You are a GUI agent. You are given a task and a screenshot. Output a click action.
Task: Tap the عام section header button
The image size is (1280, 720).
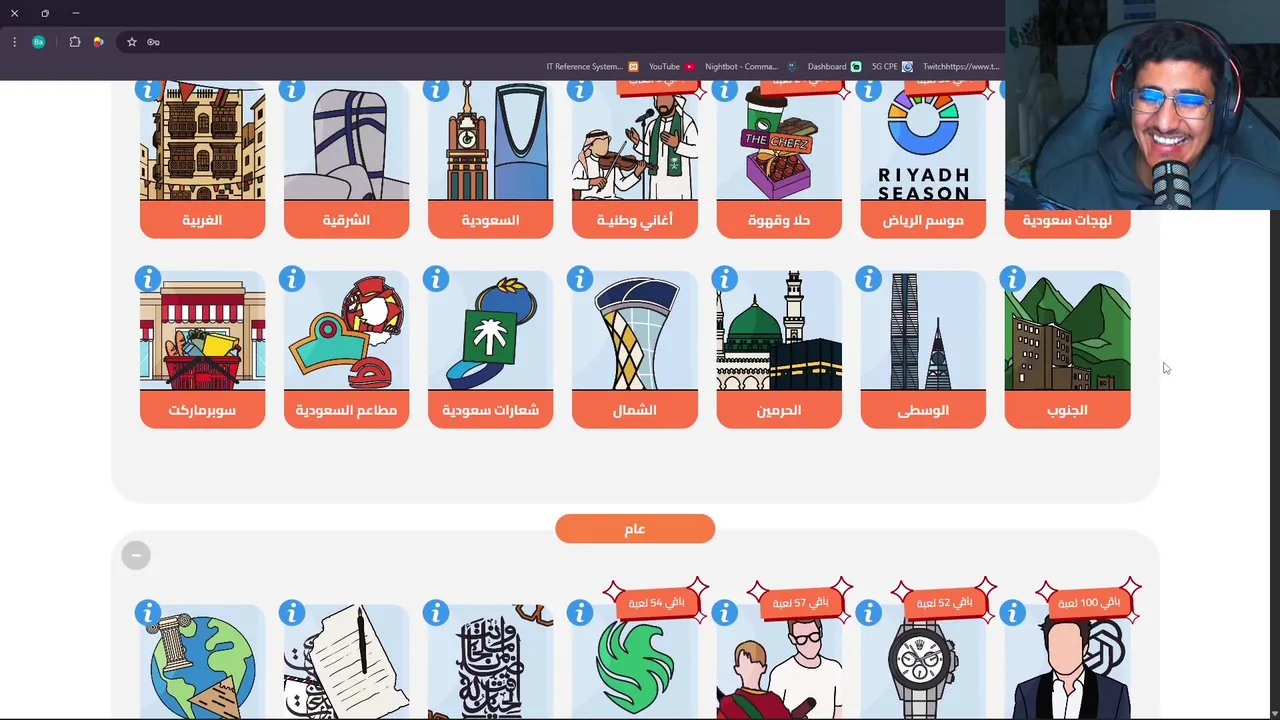(635, 529)
